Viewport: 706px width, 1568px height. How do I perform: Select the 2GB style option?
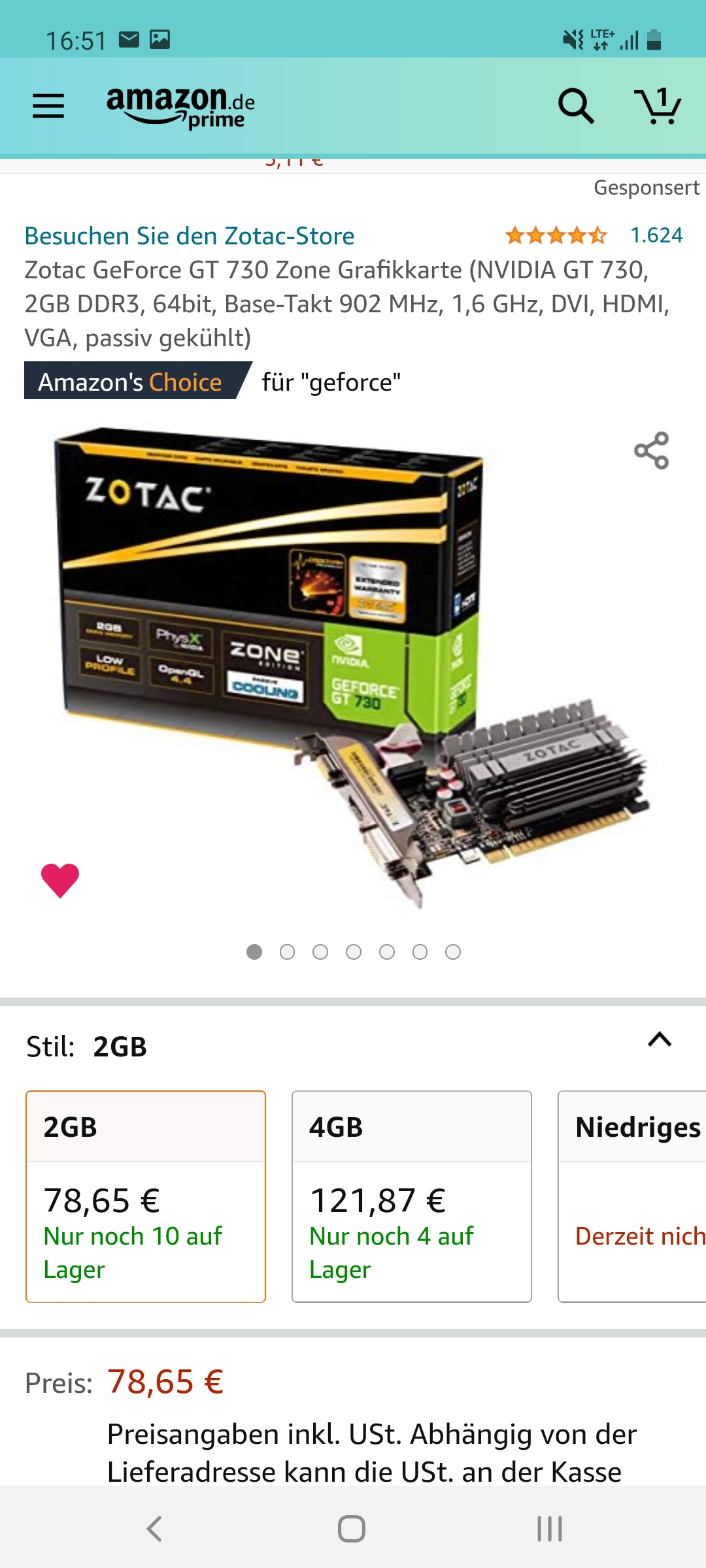146,1196
